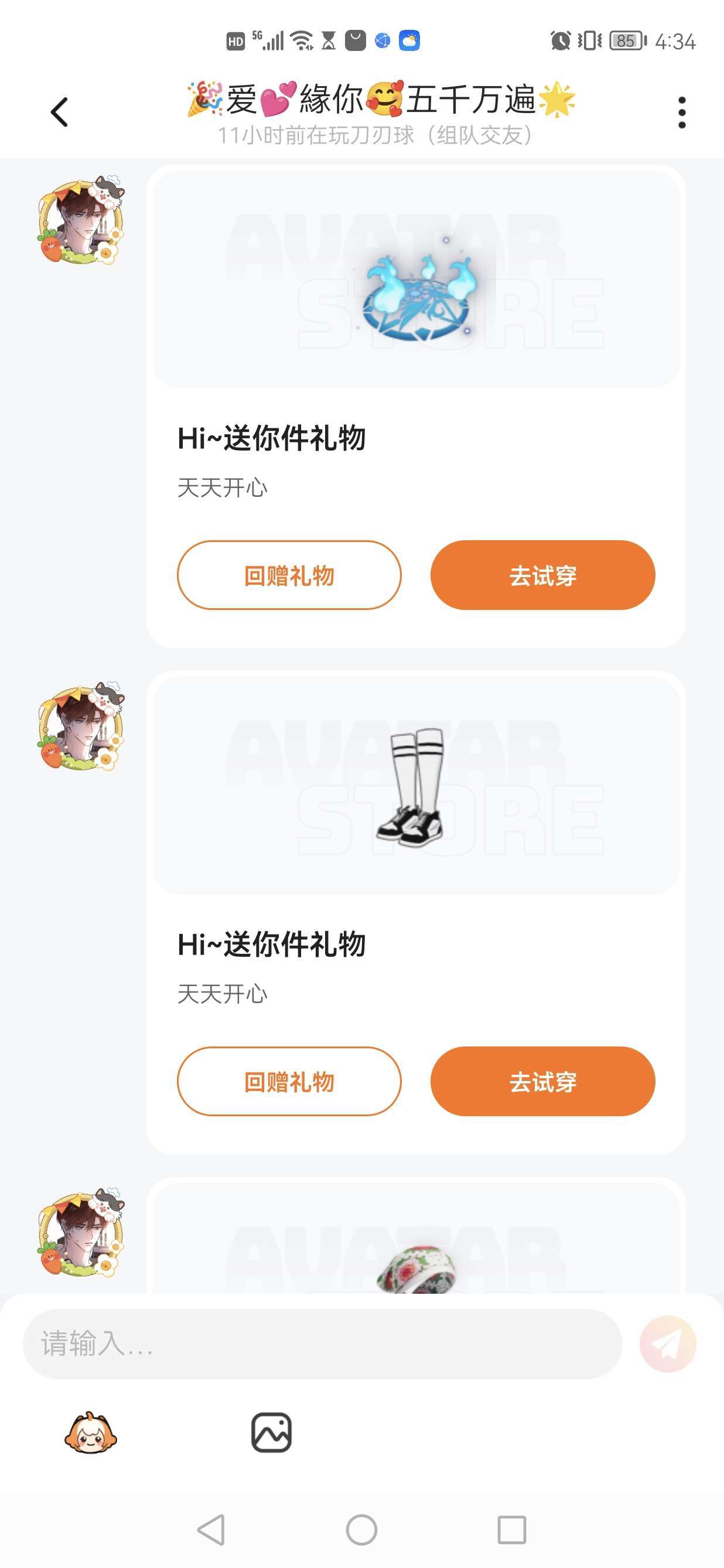Open sender's avatar beside the blue flame gift
Image resolution: width=724 pixels, height=1568 pixels.
coord(81,220)
